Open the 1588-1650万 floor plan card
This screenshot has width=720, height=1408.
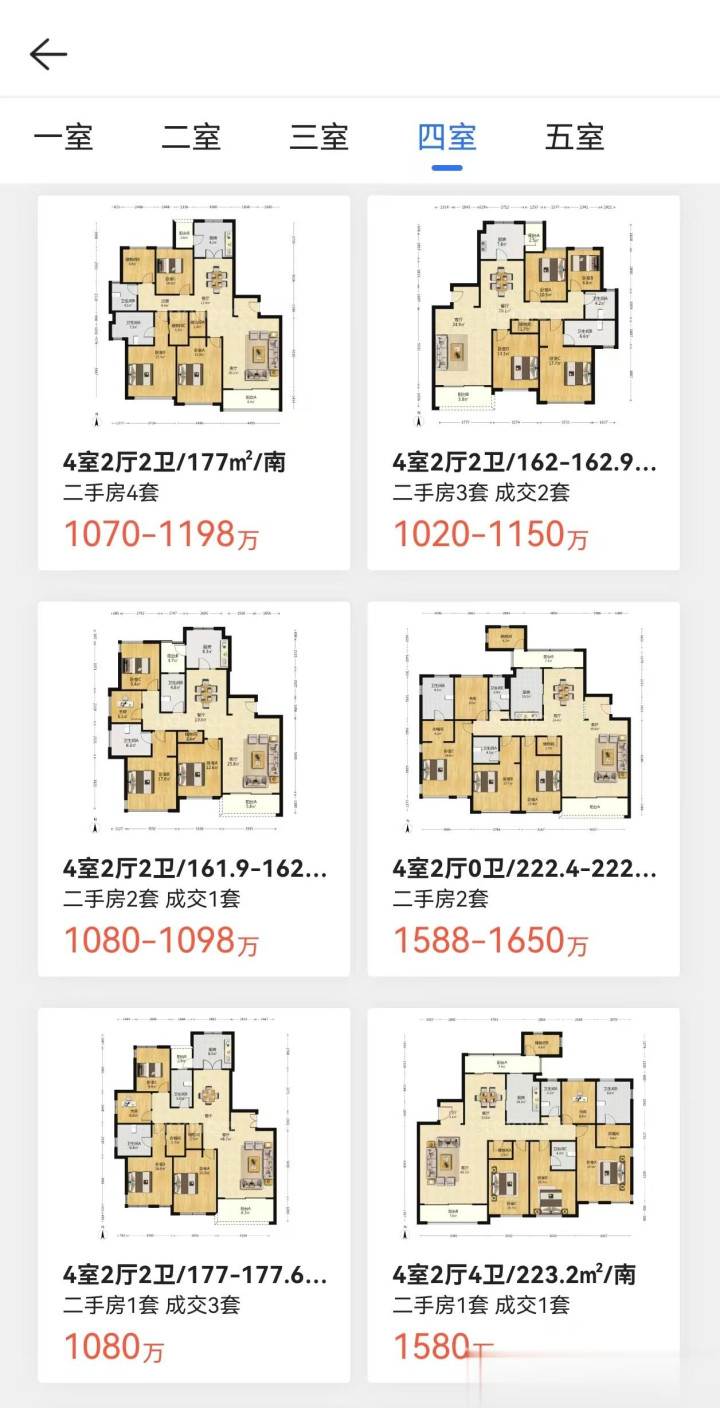tap(523, 789)
